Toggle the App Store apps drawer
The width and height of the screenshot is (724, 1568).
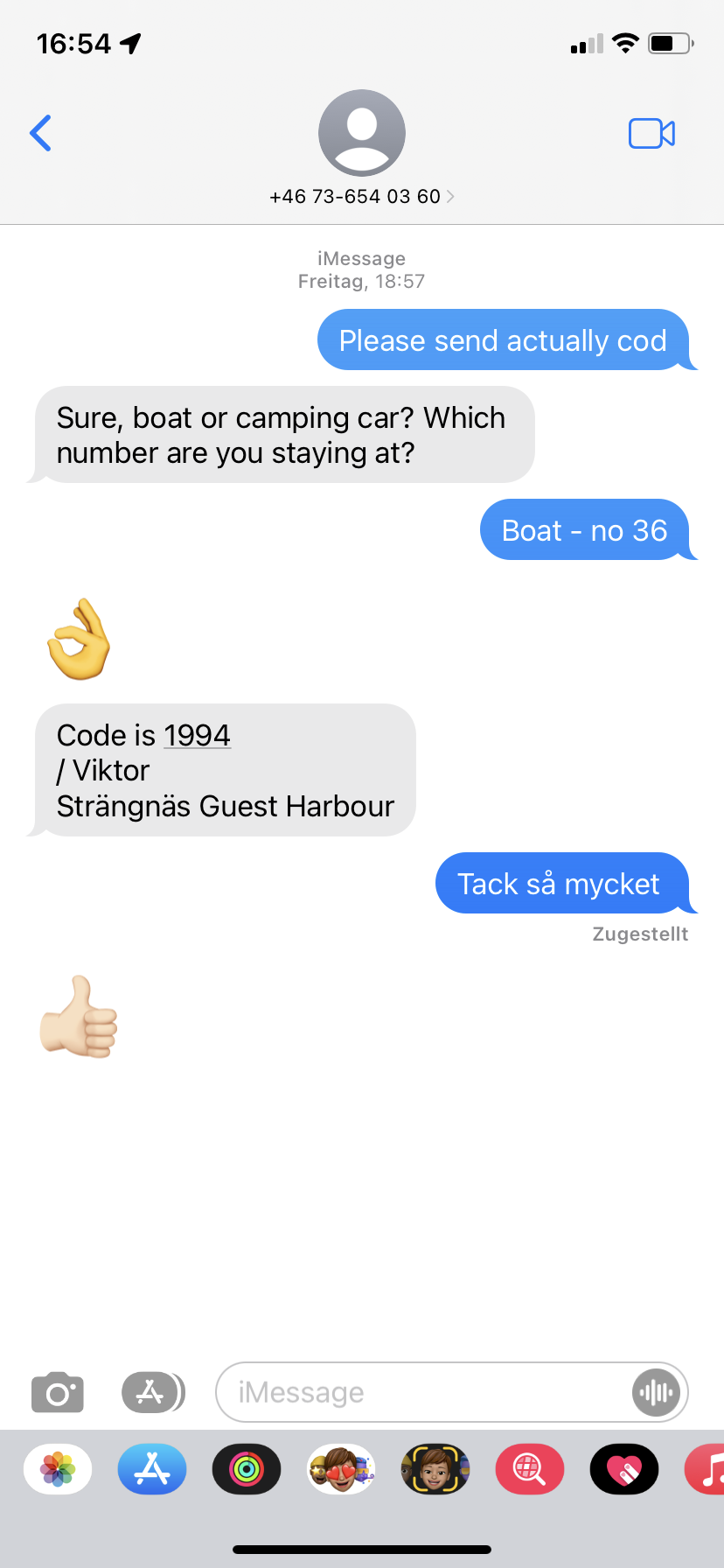152,1392
